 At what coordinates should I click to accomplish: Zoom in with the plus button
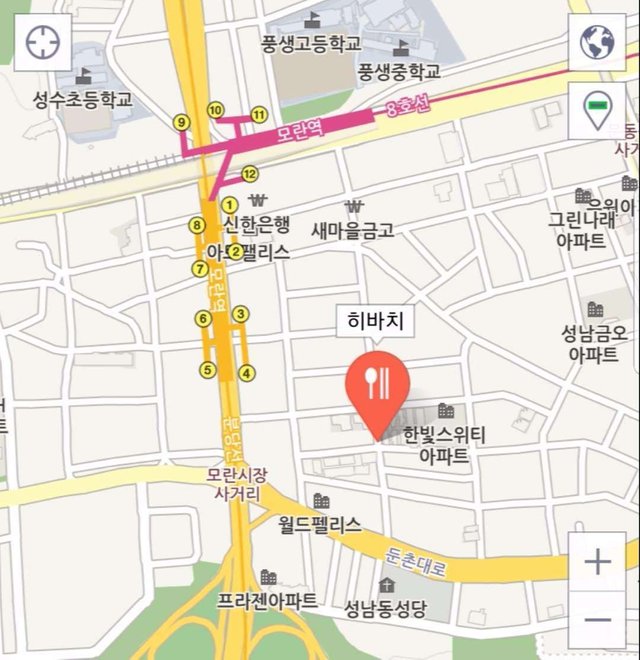coord(597,562)
